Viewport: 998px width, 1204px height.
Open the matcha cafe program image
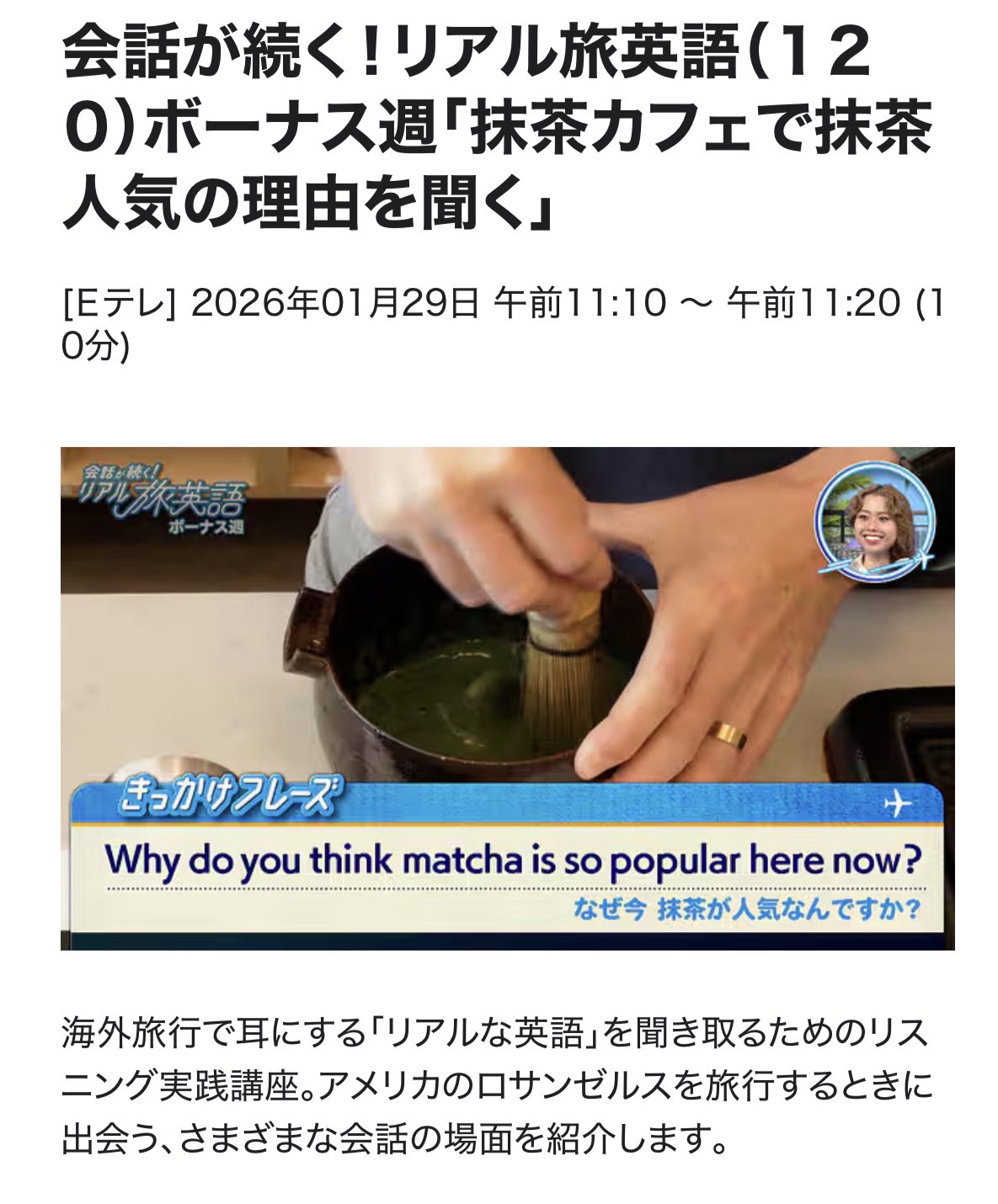(507, 697)
